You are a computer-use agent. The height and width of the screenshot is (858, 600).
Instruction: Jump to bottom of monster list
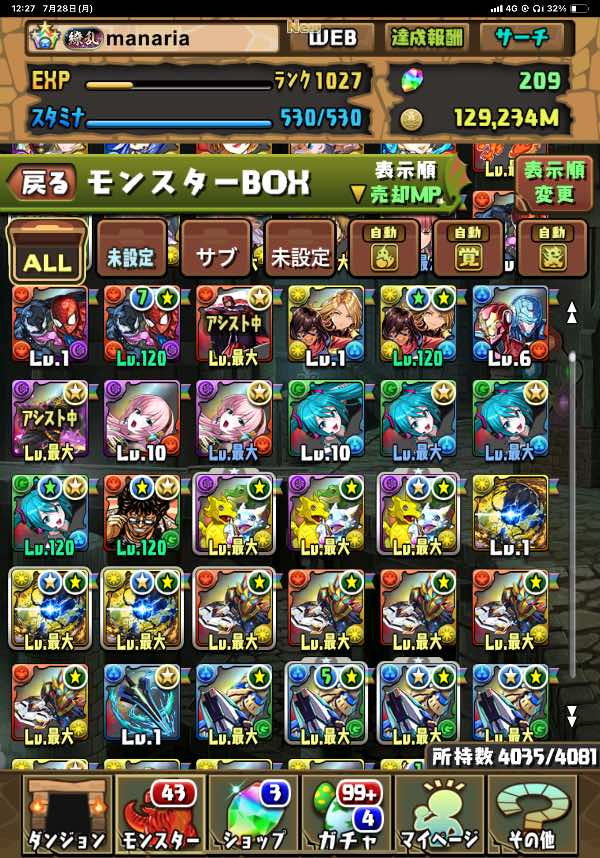(x=572, y=716)
